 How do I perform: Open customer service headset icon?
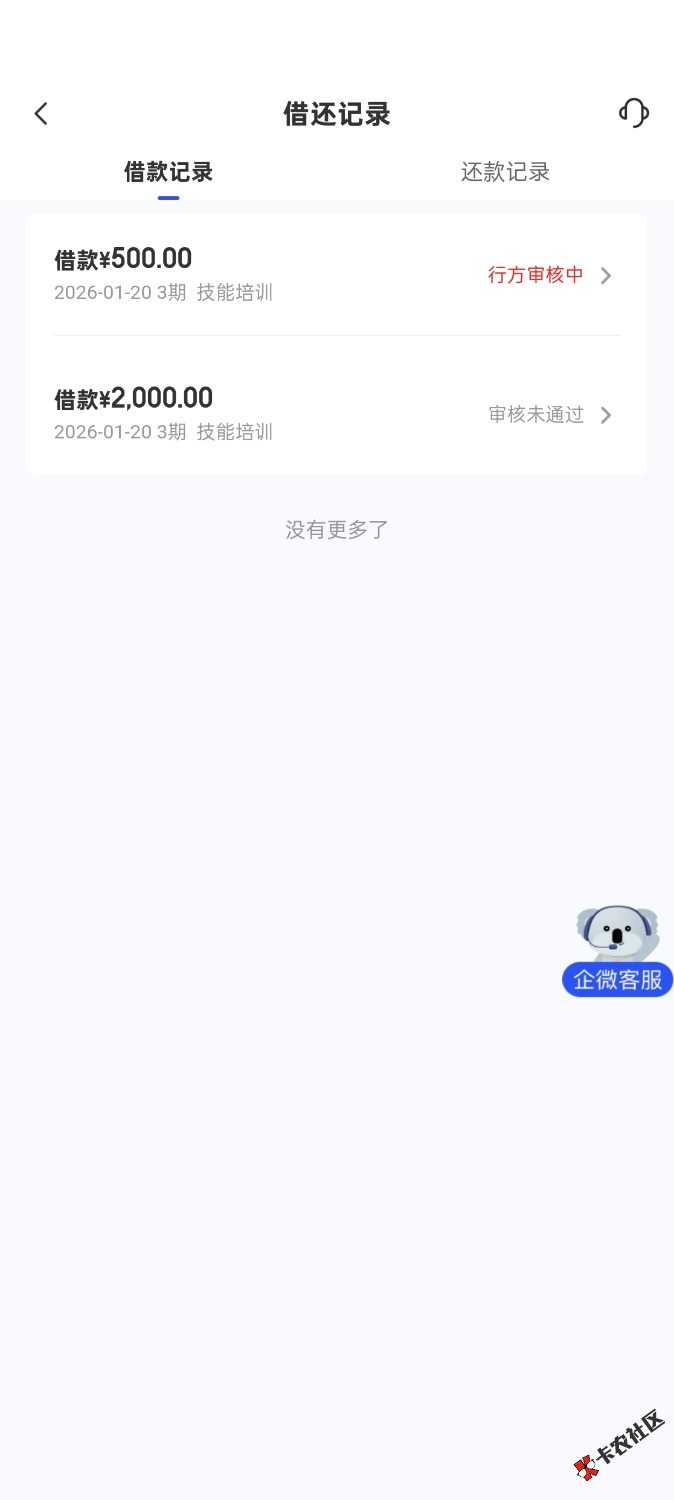(x=634, y=113)
